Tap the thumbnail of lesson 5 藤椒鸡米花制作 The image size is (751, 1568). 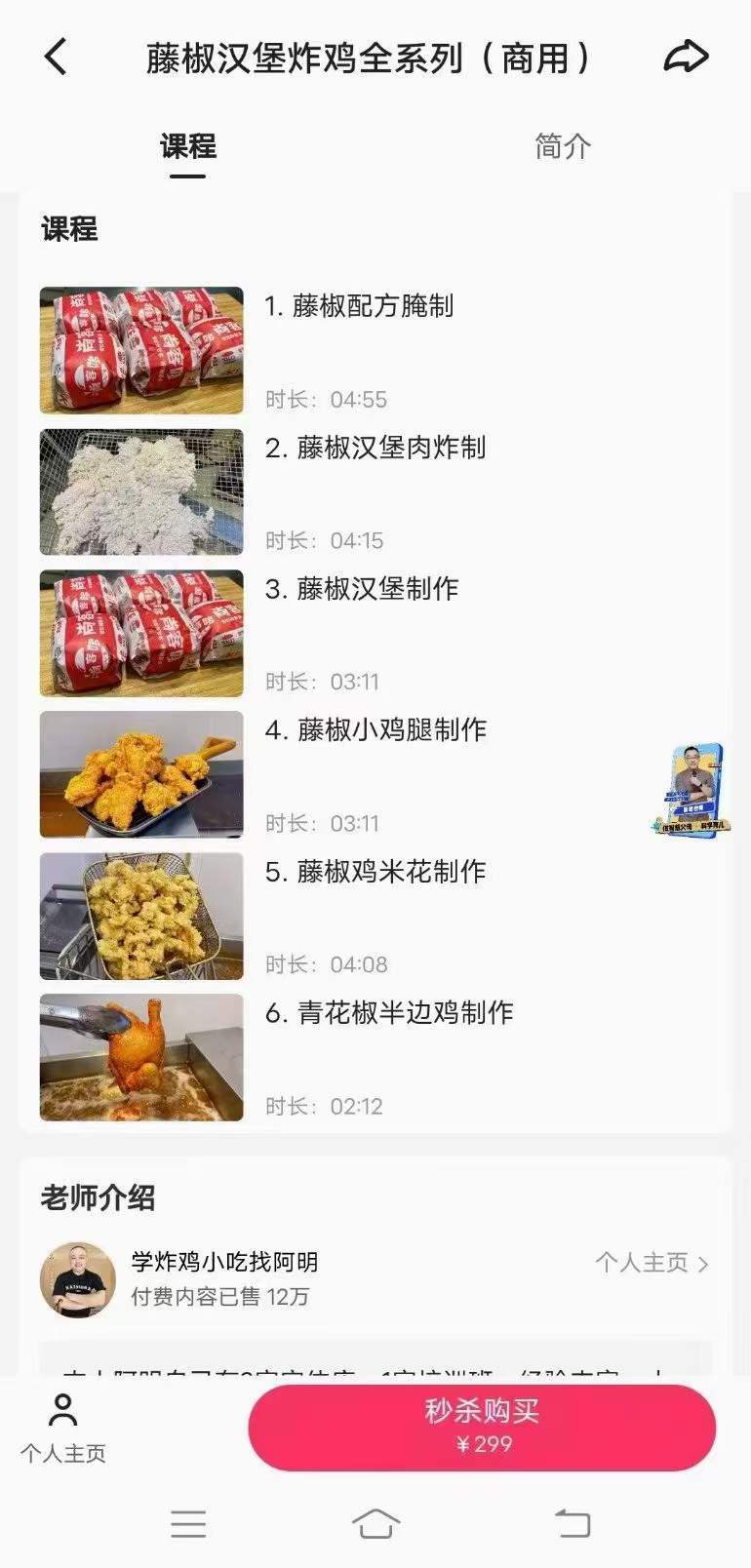[x=140, y=916]
